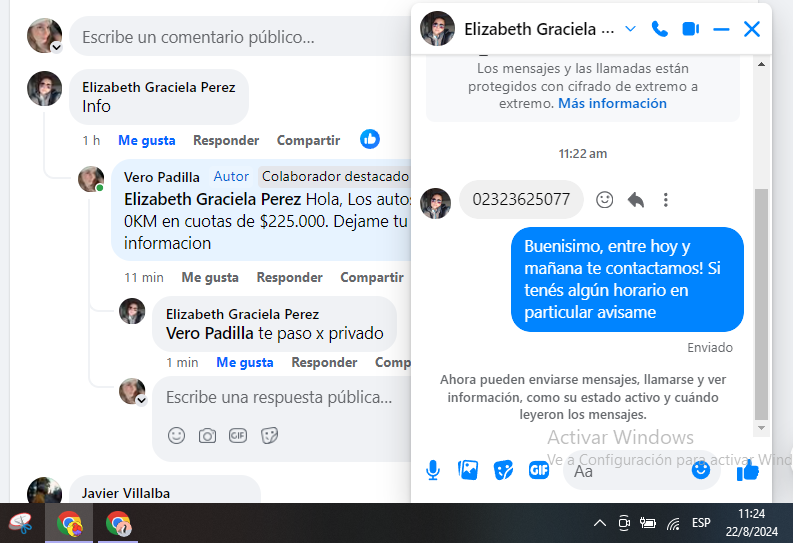The height and width of the screenshot is (543, 793).
Task: Open the Más información link
Action: coord(612,103)
